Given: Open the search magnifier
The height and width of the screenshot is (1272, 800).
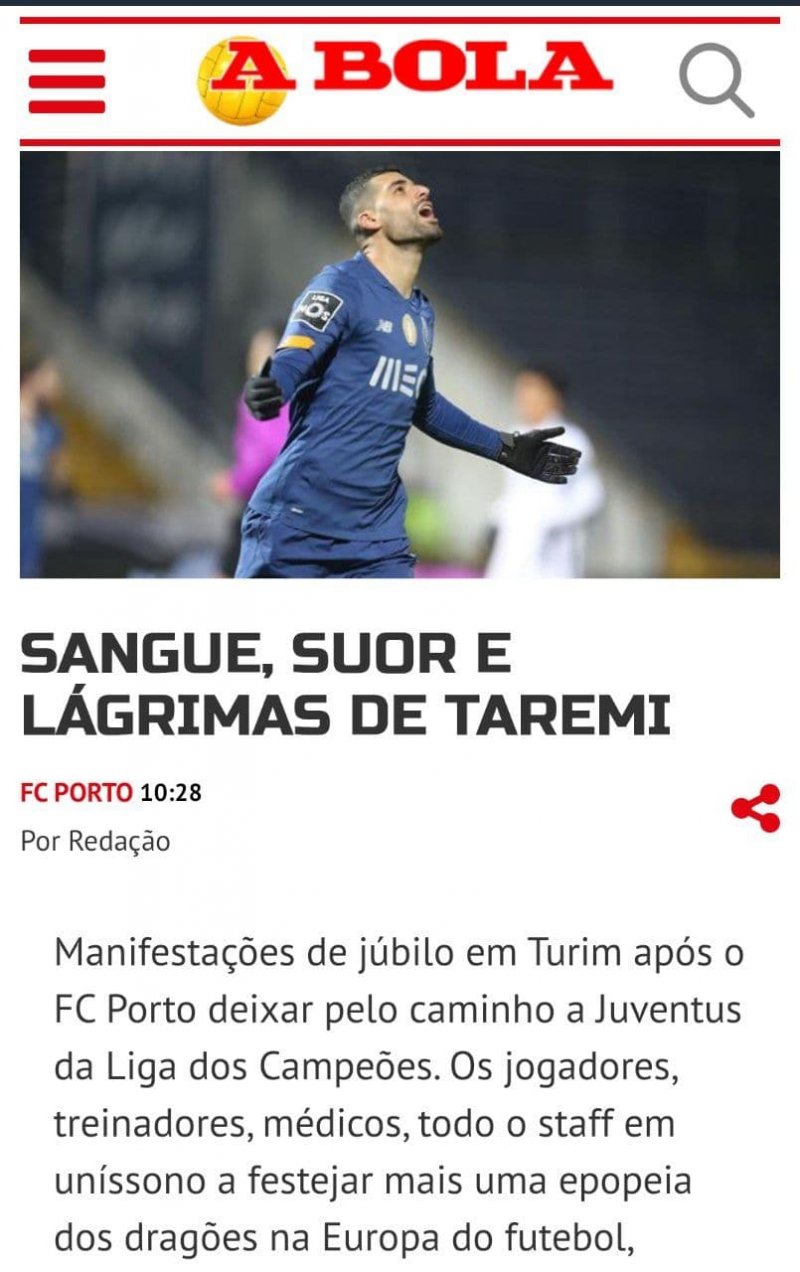Looking at the screenshot, I should click(716, 81).
